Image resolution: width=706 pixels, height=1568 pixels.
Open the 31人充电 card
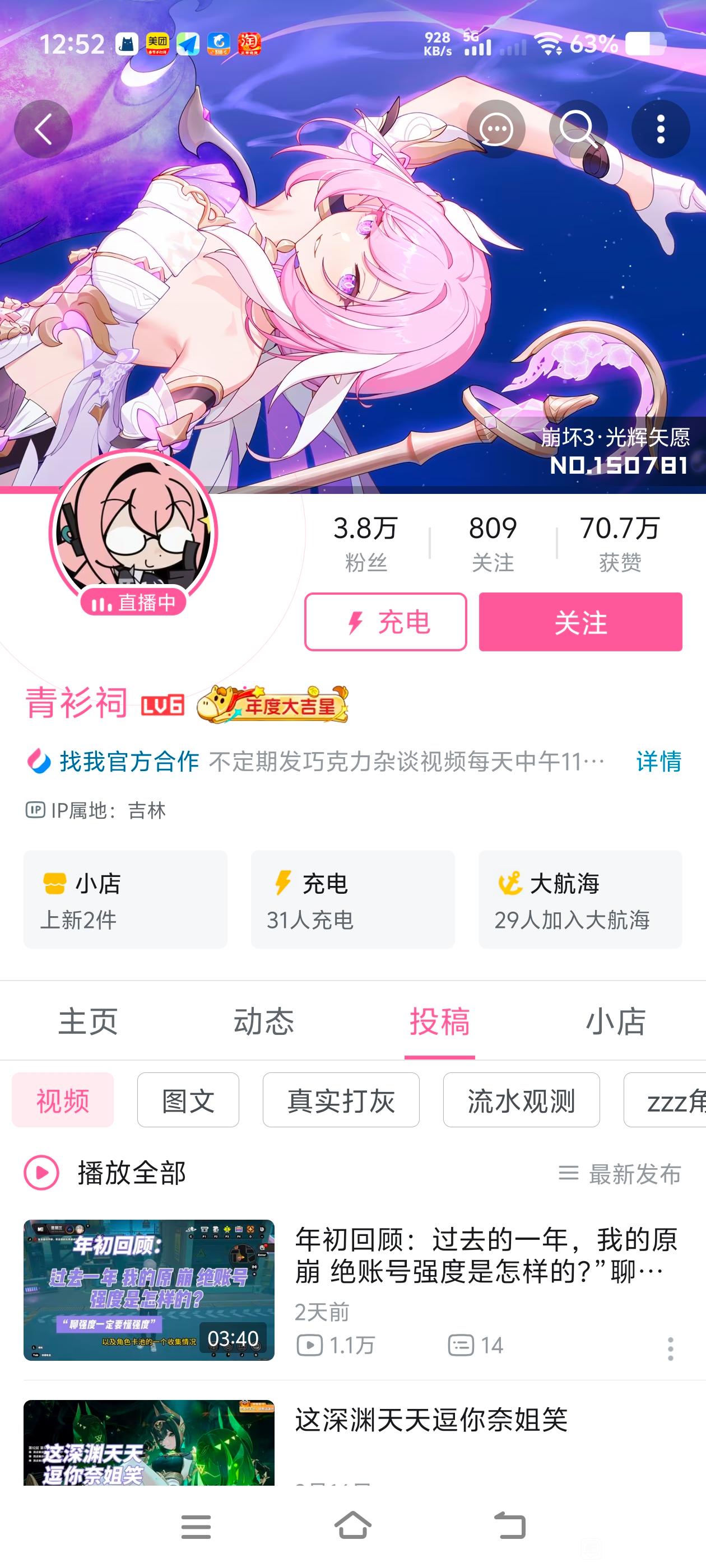pyautogui.click(x=352, y=899)
